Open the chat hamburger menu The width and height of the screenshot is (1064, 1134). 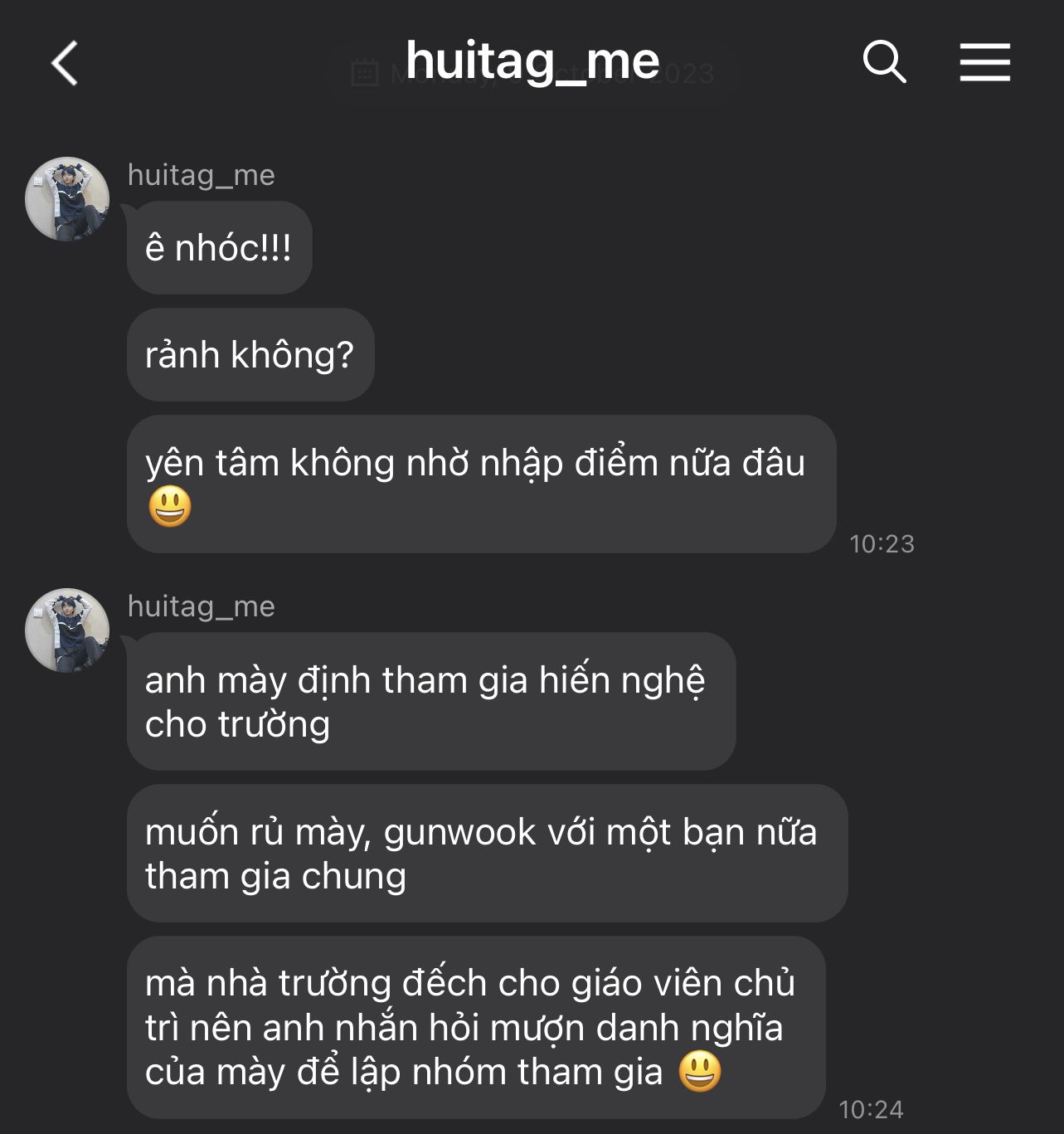pos(984,62)
